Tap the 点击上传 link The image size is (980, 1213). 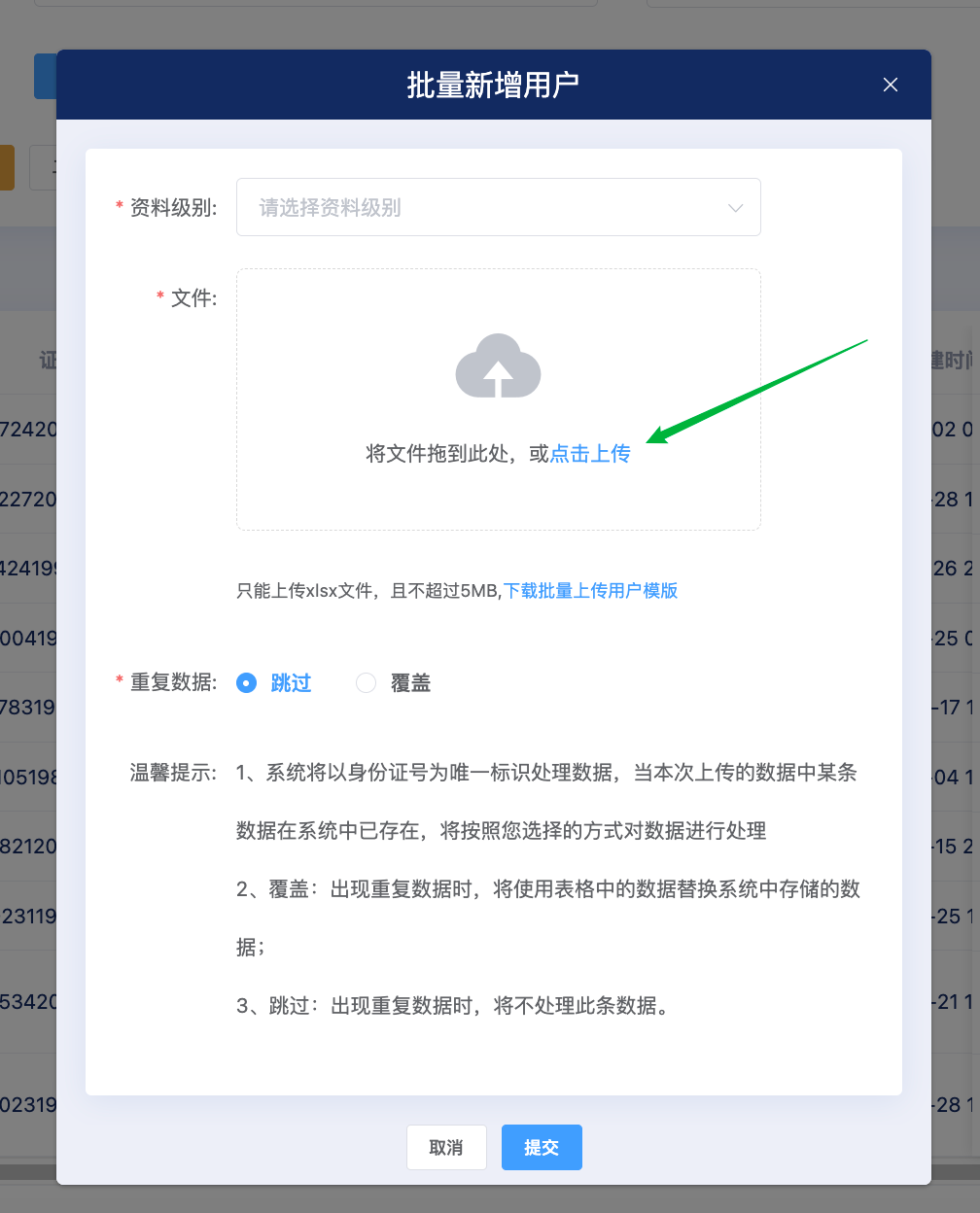click(x=590, y=454)
